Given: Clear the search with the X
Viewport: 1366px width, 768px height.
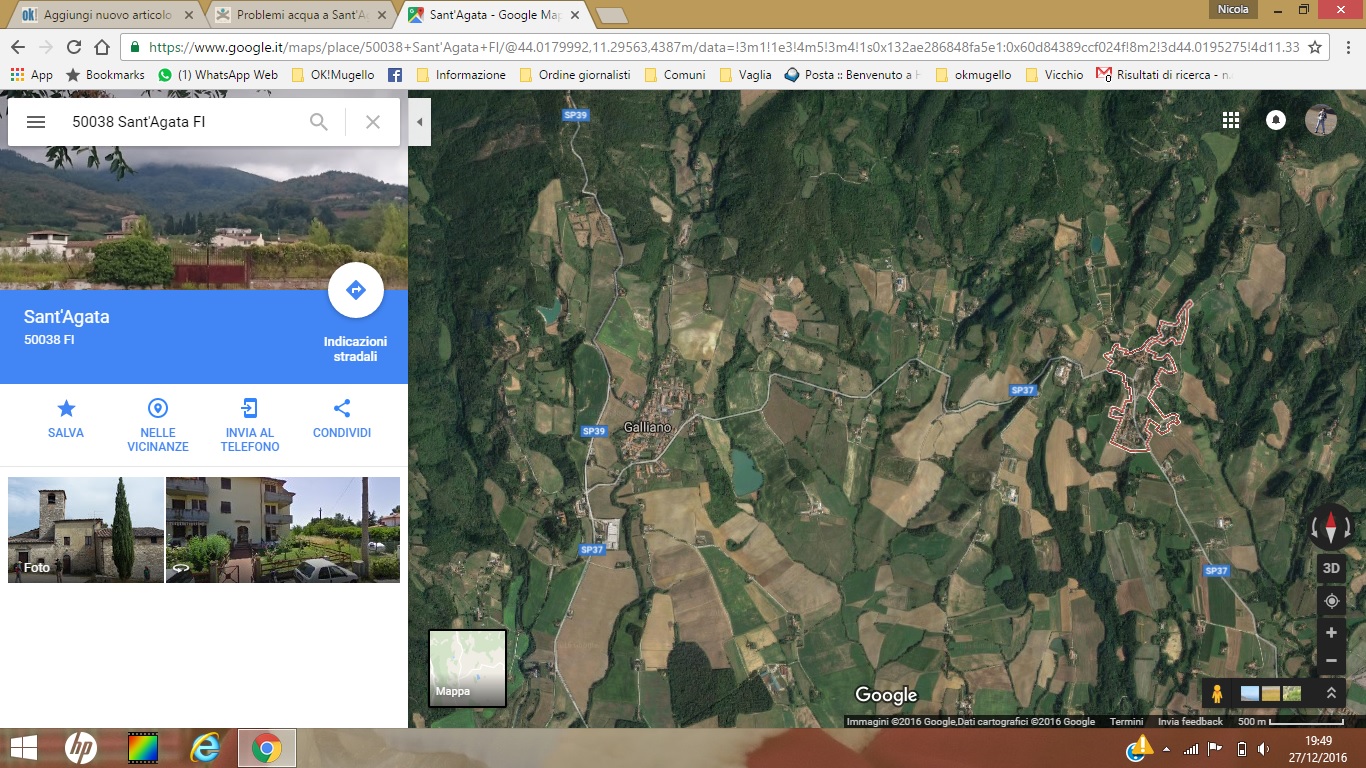Looking at the screenshot, I should click(372, 122).
